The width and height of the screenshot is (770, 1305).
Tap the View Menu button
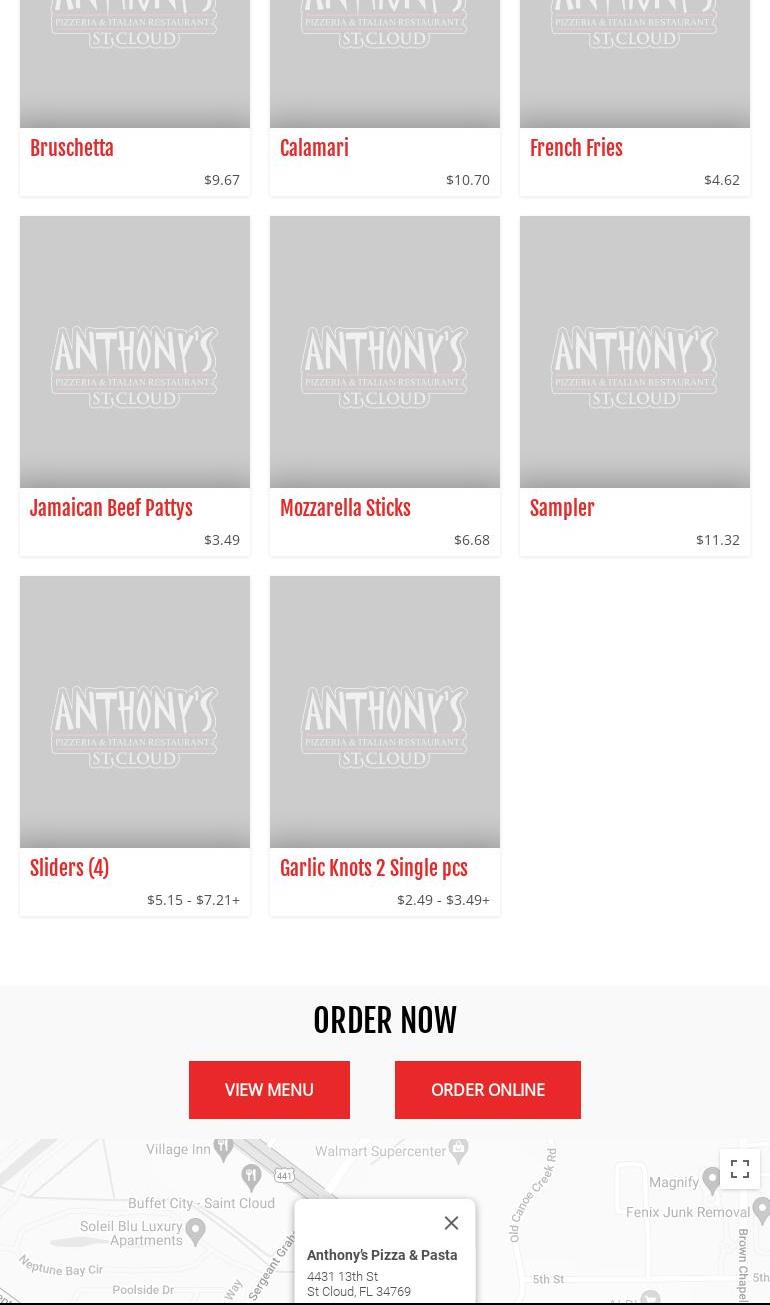tap(269, 1090)
